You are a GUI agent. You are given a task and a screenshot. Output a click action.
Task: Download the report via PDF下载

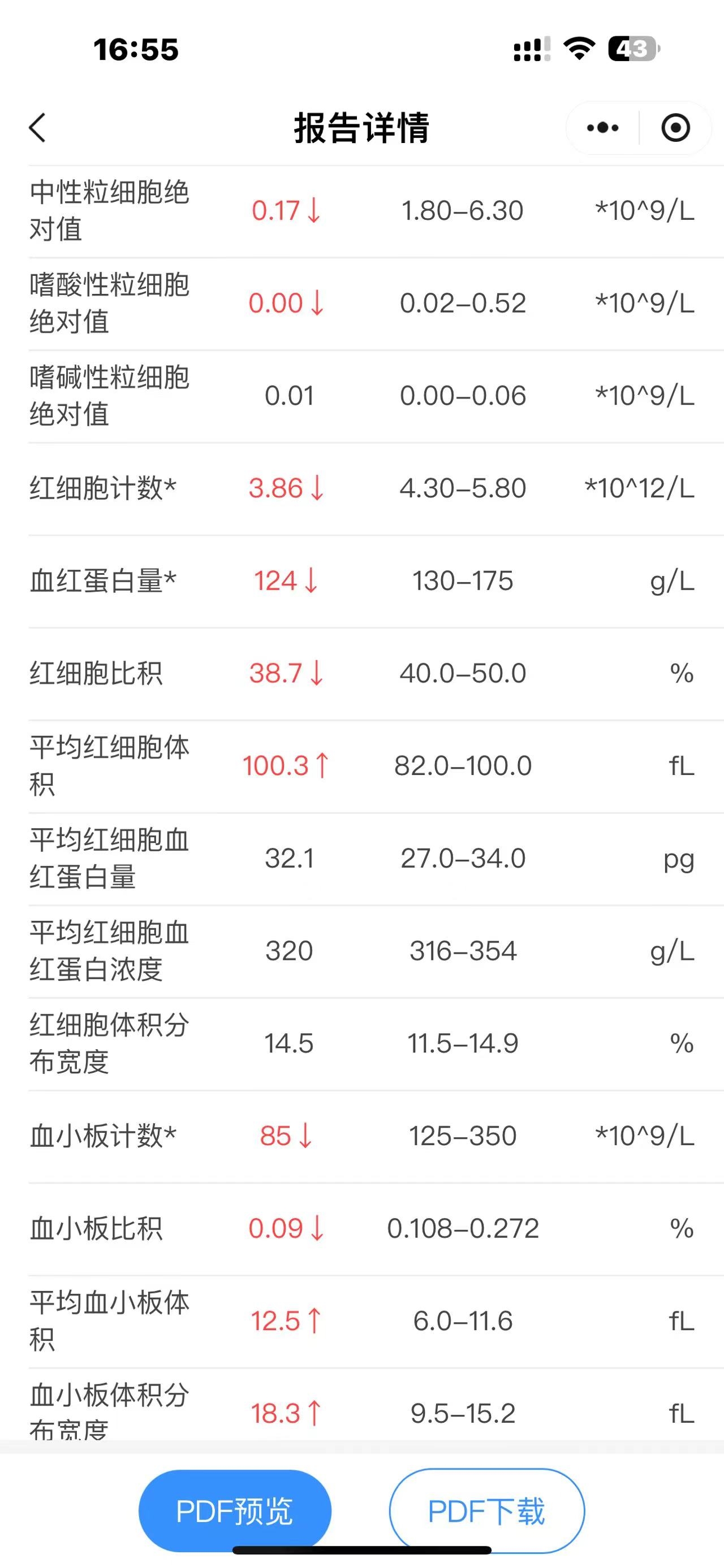[x=486, y=1511]
